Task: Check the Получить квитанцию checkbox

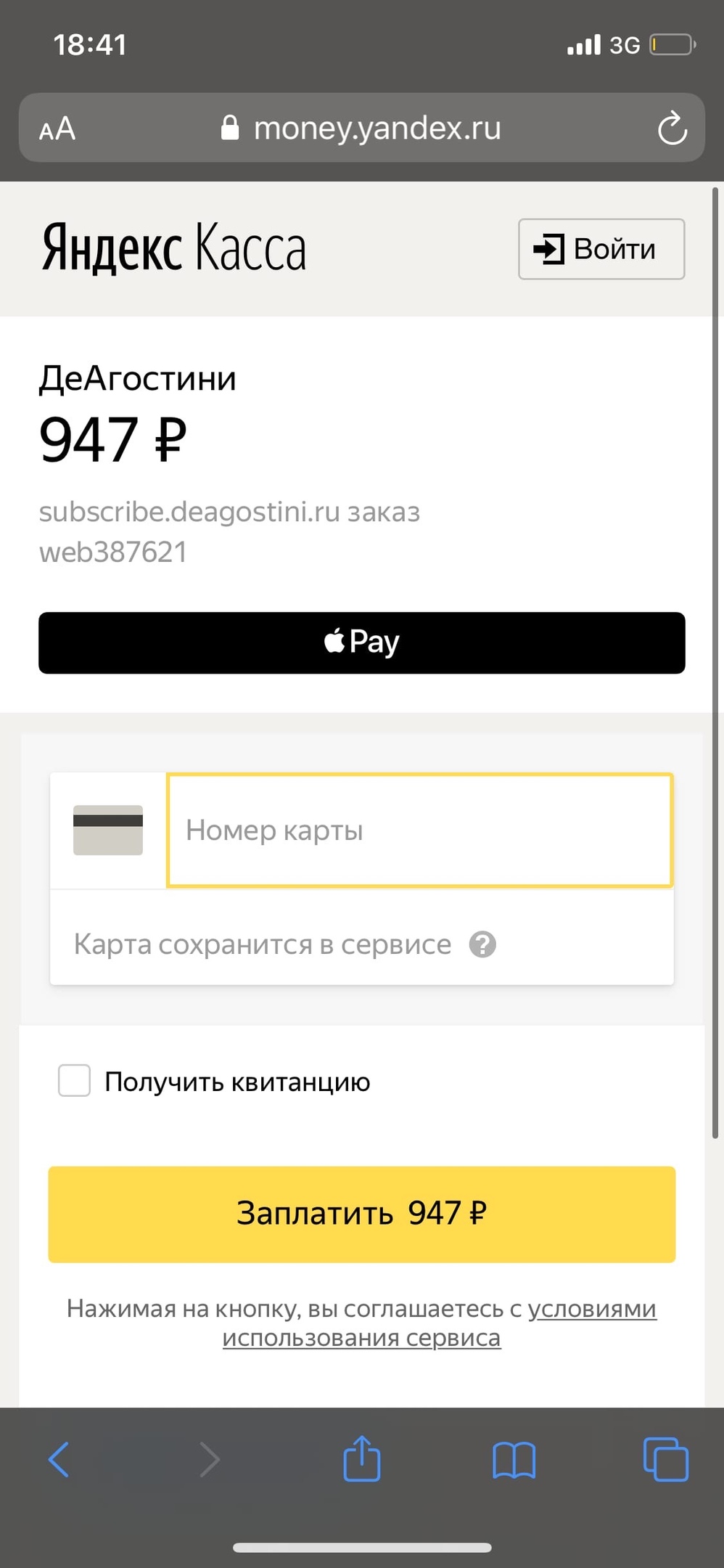Action: click(74, 1081)
